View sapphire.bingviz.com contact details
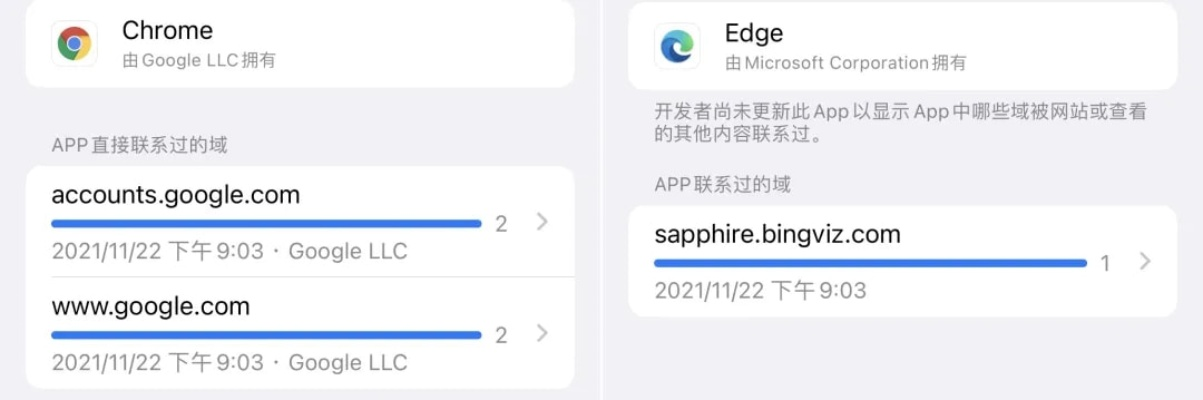Screen dimensions: 1203x400 (900, 261)
